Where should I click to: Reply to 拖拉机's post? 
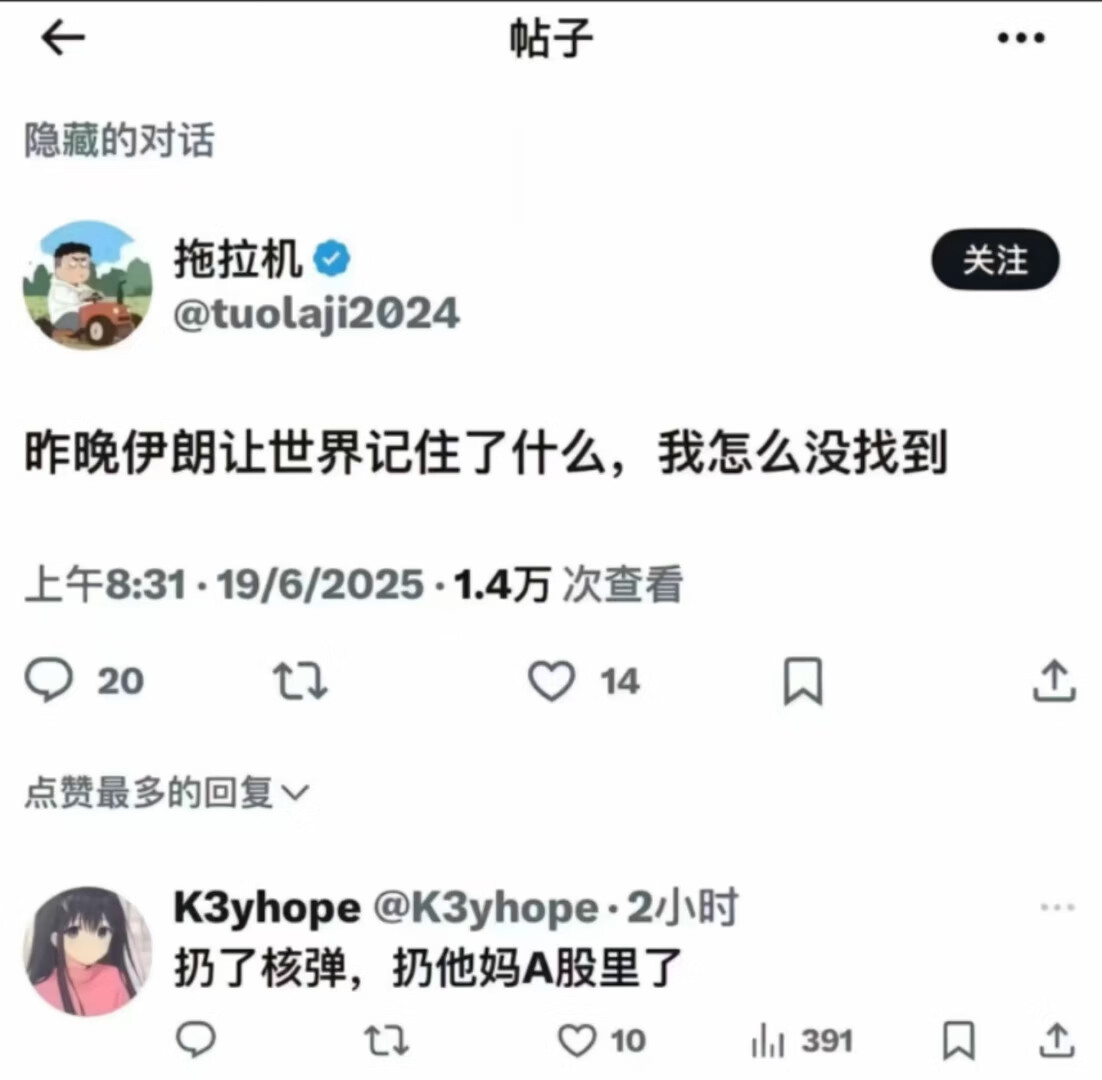[x=49, y=682]
